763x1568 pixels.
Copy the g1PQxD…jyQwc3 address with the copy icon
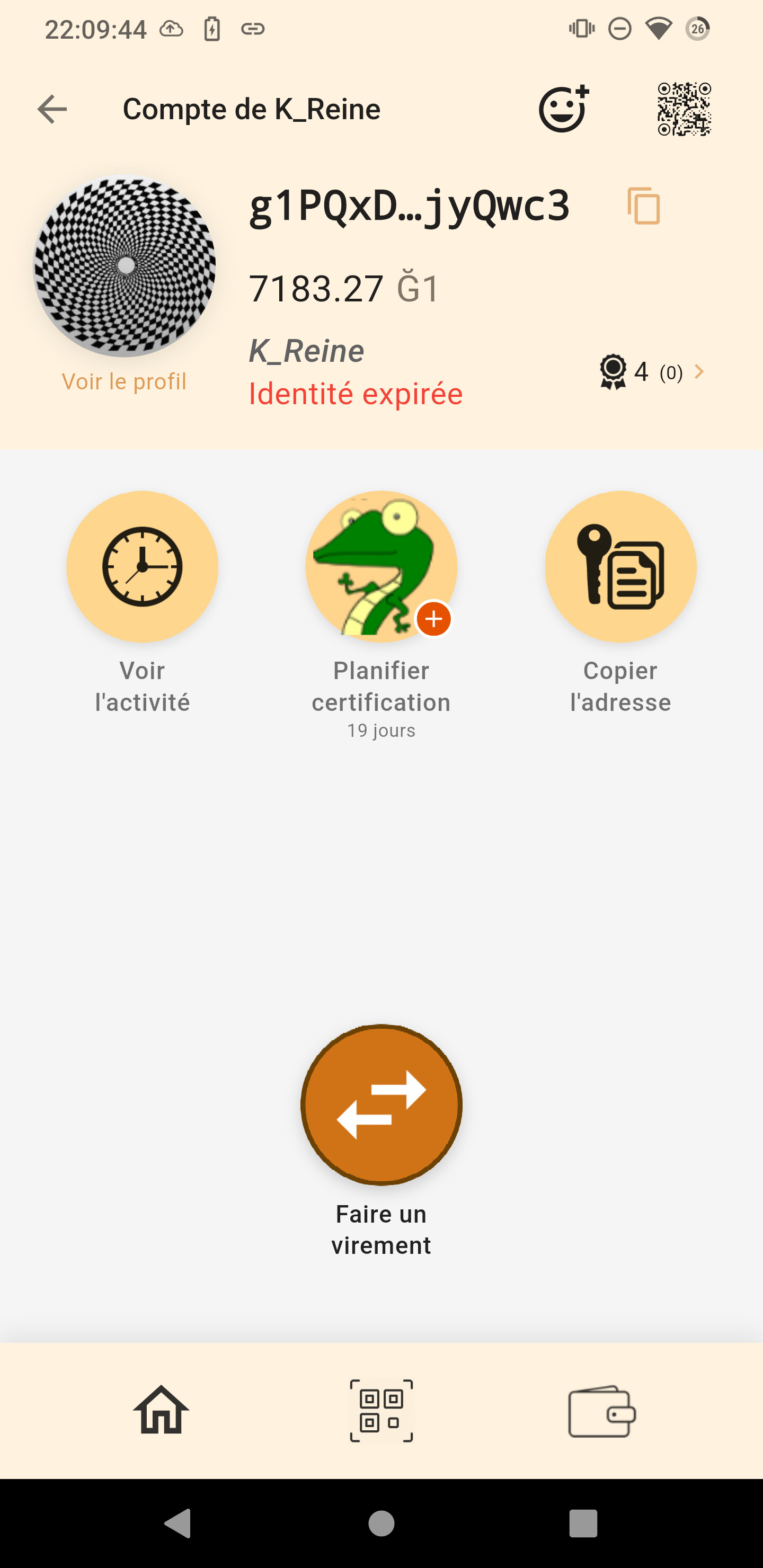coord(644,206)
